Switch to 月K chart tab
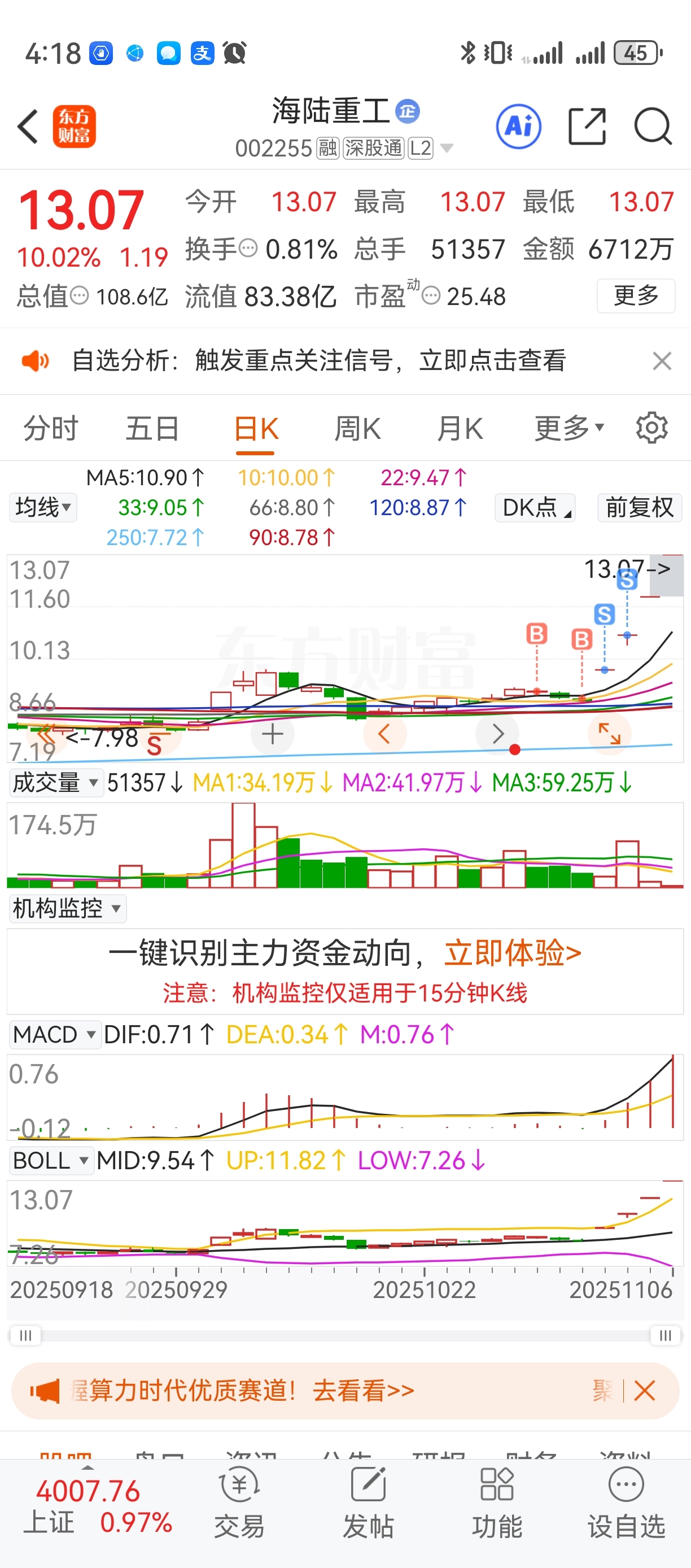Viewport: 691px width, 1568px height. click(460, 429)
